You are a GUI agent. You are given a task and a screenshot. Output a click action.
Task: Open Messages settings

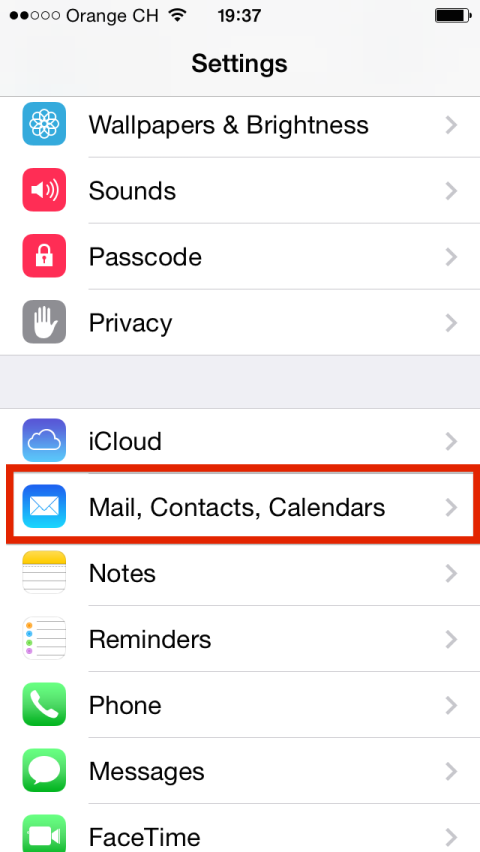[x=240, y=770]
